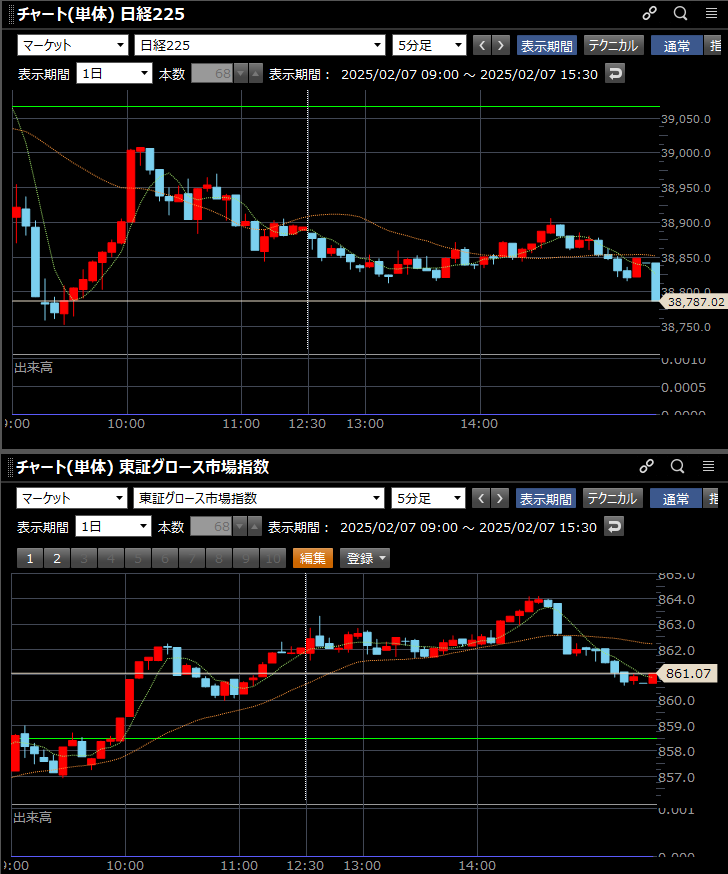Image resolution: width=728 pixels, height=874 pixels.
Task: Go to next period arrow in 東証グロース市場指数 panel
Action: (x=500, y=498)
